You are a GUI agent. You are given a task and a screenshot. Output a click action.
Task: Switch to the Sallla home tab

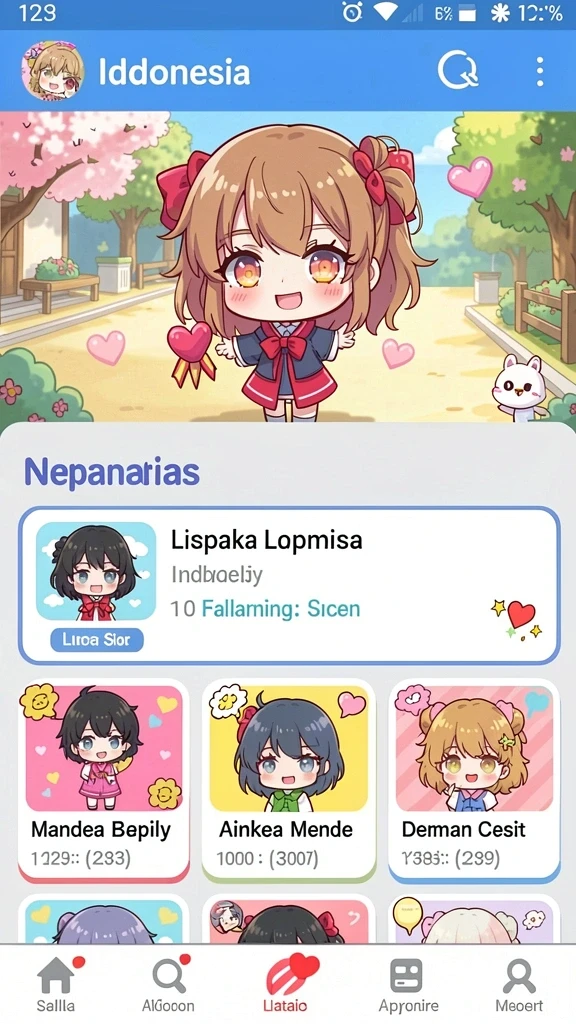[x=57, y=984]
